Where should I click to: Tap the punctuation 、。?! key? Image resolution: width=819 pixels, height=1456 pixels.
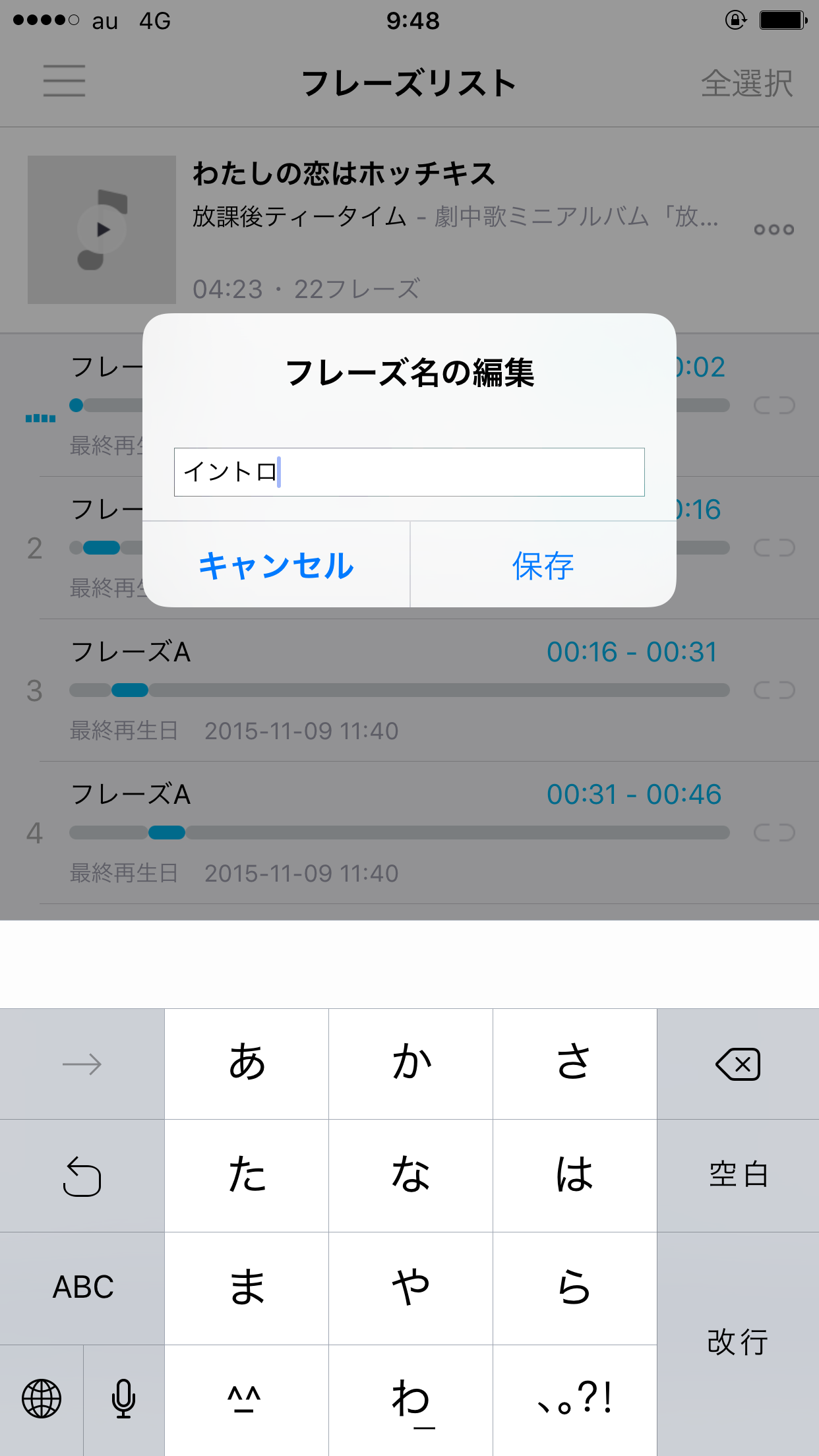click(574, 1399)
